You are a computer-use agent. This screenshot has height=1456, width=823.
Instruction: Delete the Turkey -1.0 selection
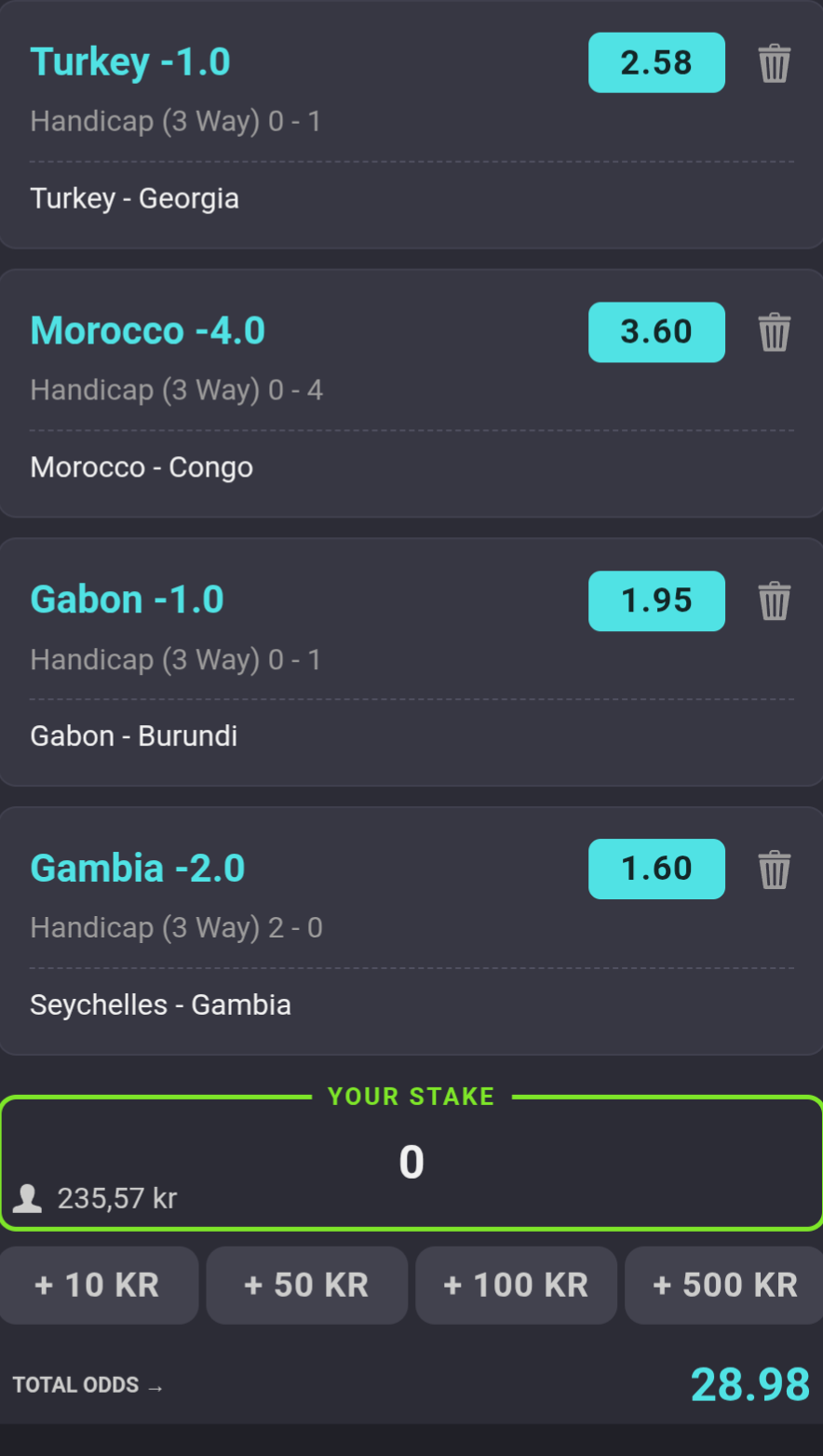(774, 63)
